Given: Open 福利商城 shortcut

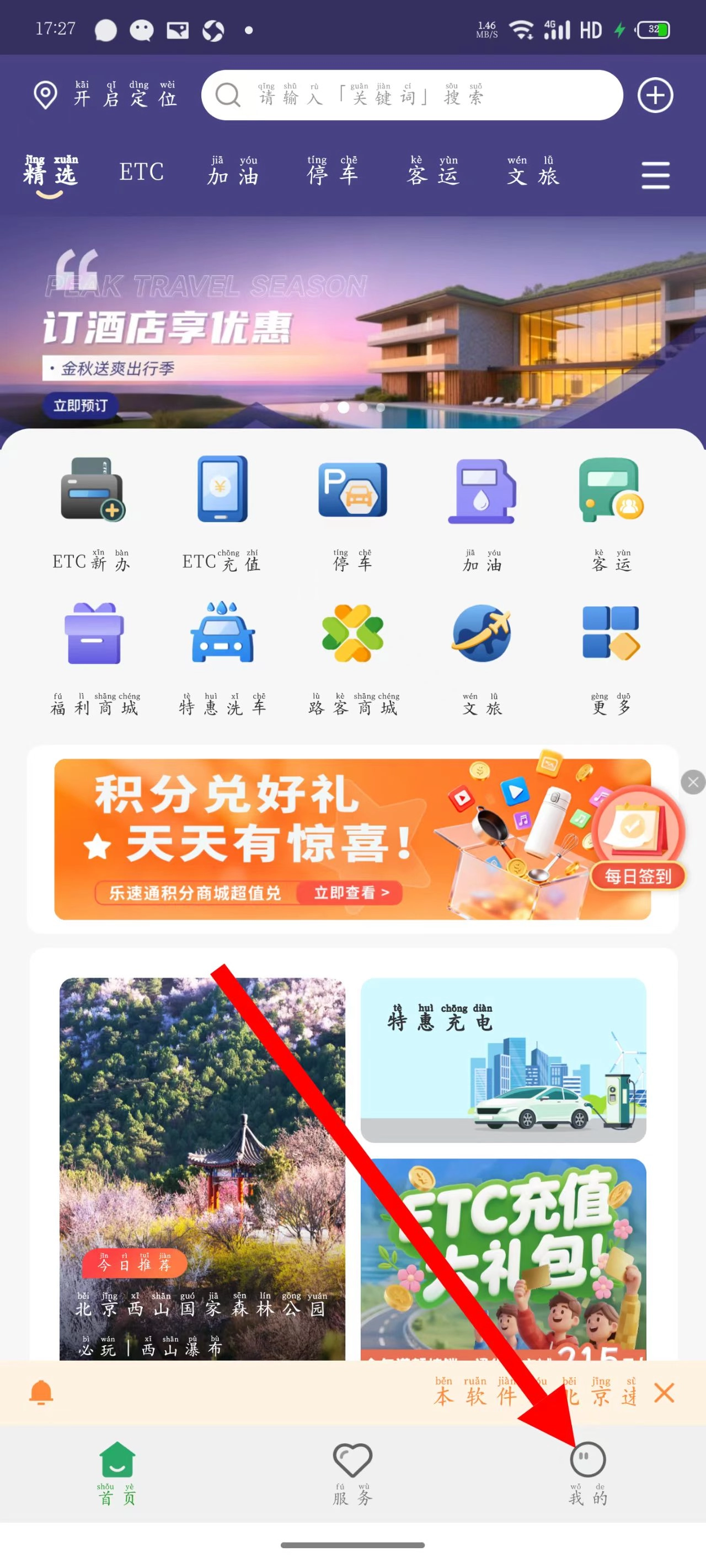Looking at the screenshot, I should (x=94, y=657).
